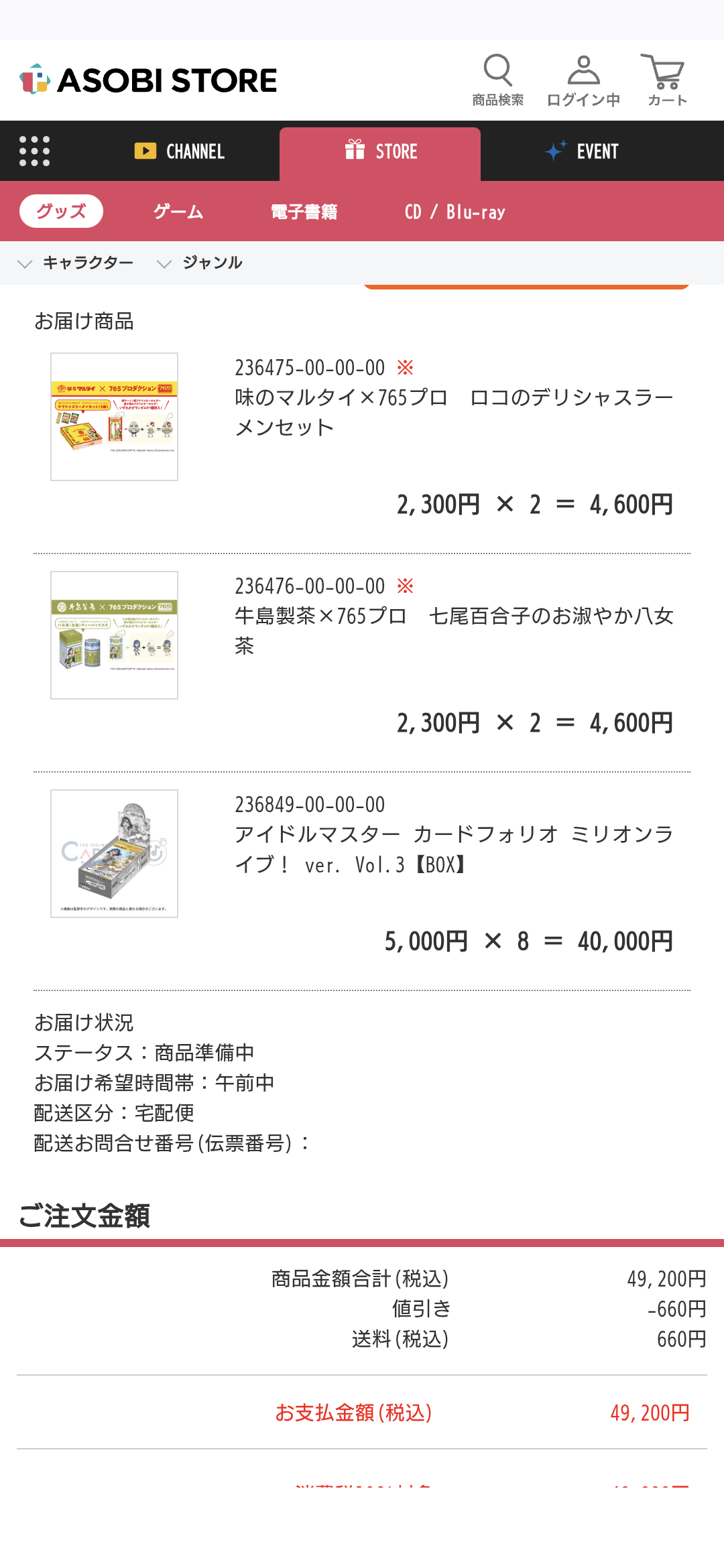Open the dotted grid menu

tap(34, 151)
